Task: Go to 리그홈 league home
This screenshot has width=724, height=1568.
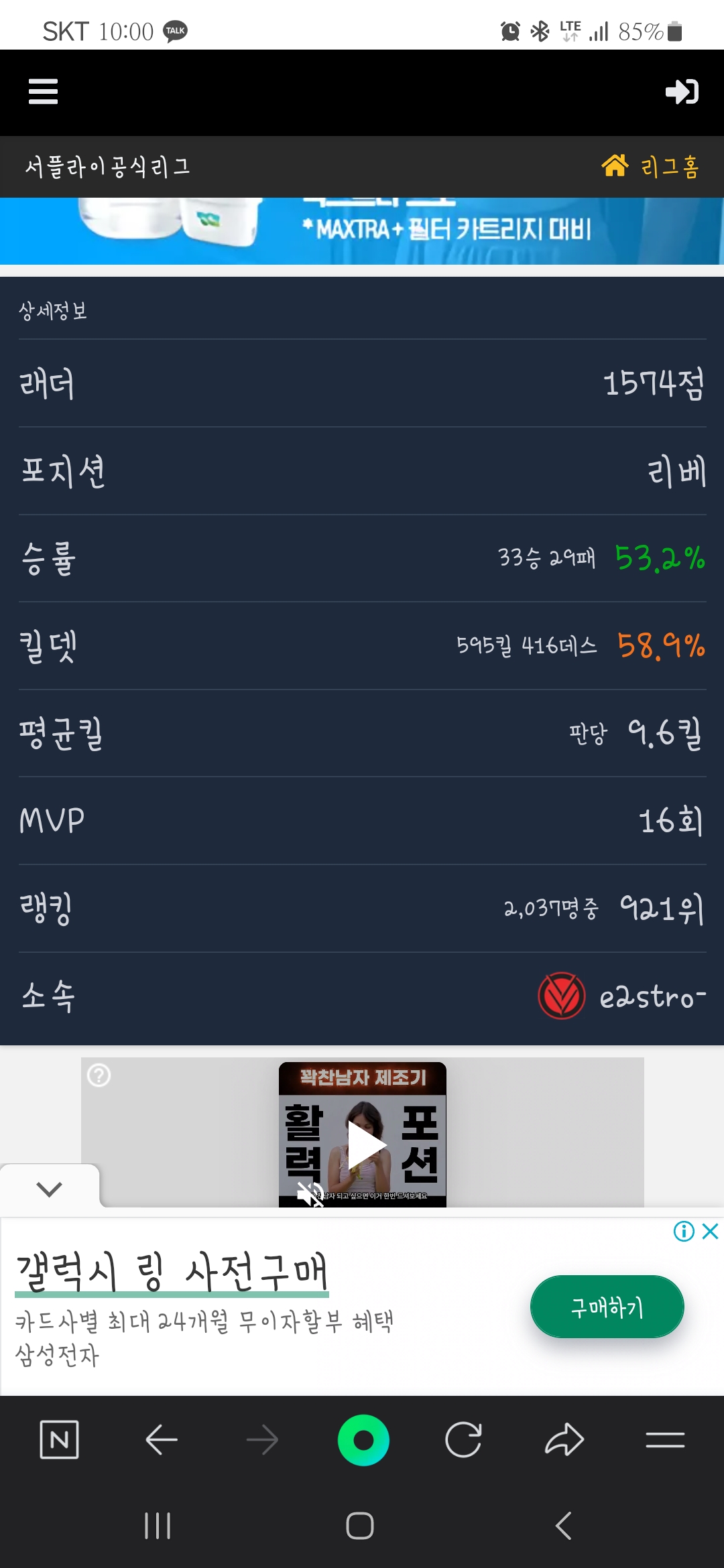Action: coord(650,166)
